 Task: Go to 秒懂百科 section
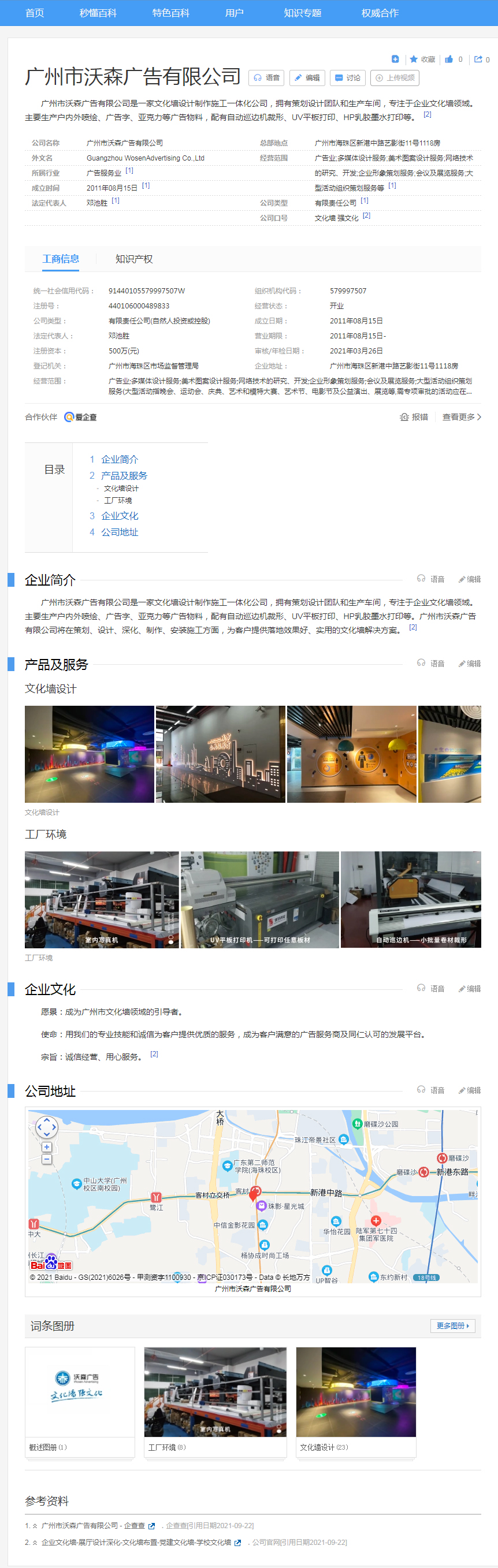pyautogui.click(x=98, y=13)
